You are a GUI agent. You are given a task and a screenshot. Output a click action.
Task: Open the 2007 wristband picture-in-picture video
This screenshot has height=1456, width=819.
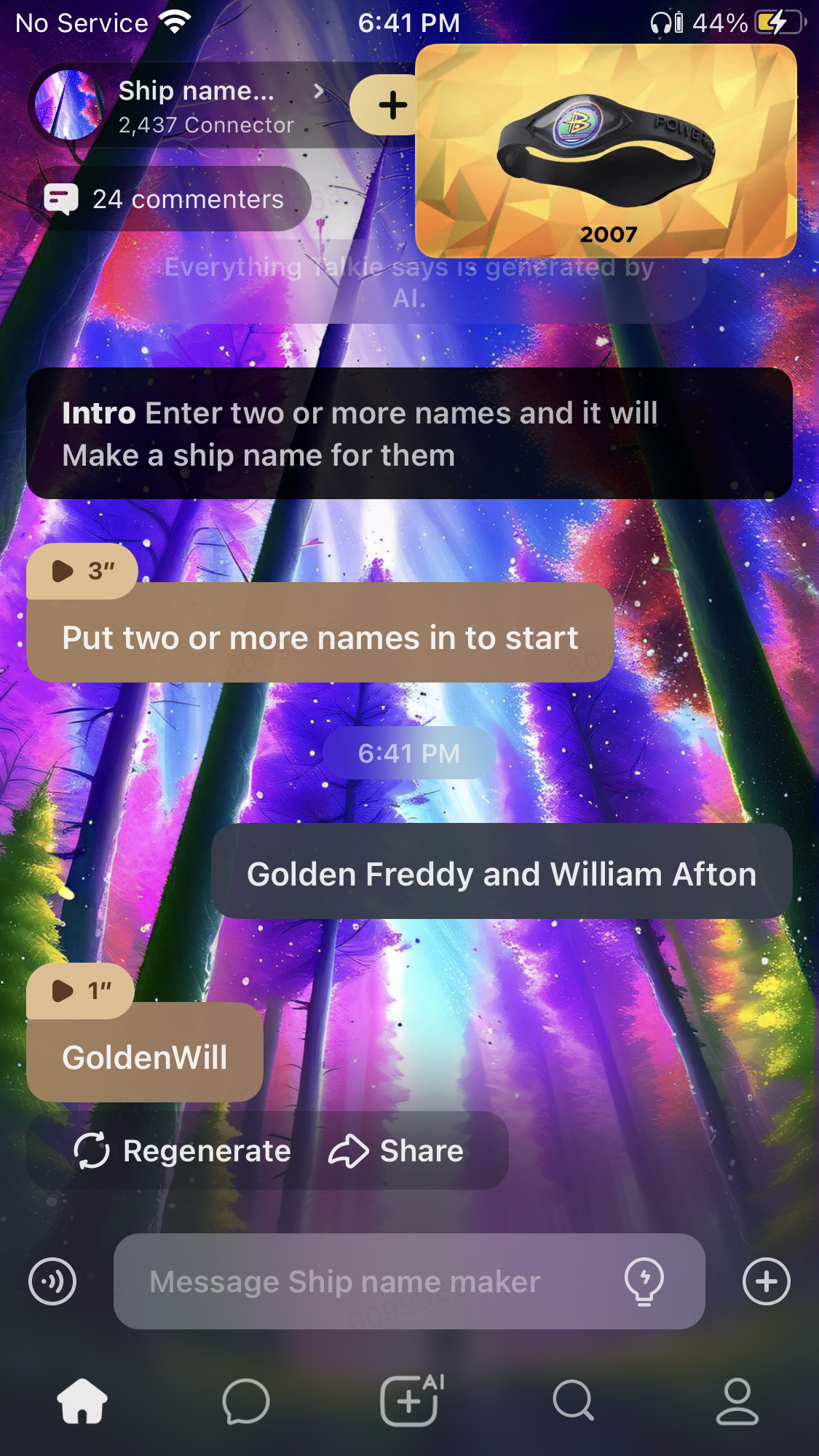coord(605,151)
